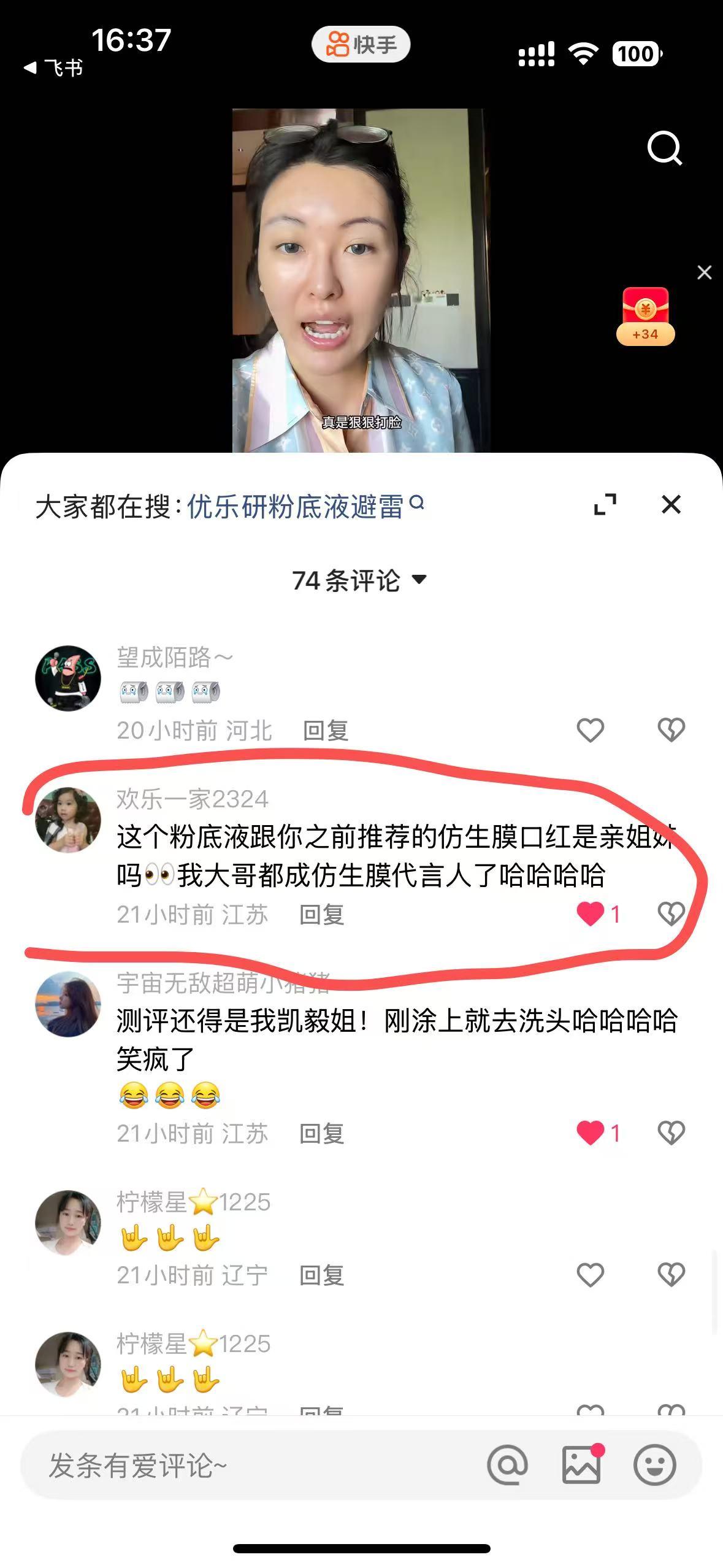Open the avatar of 宇宙无敌超萌小猪猪

67,1004
